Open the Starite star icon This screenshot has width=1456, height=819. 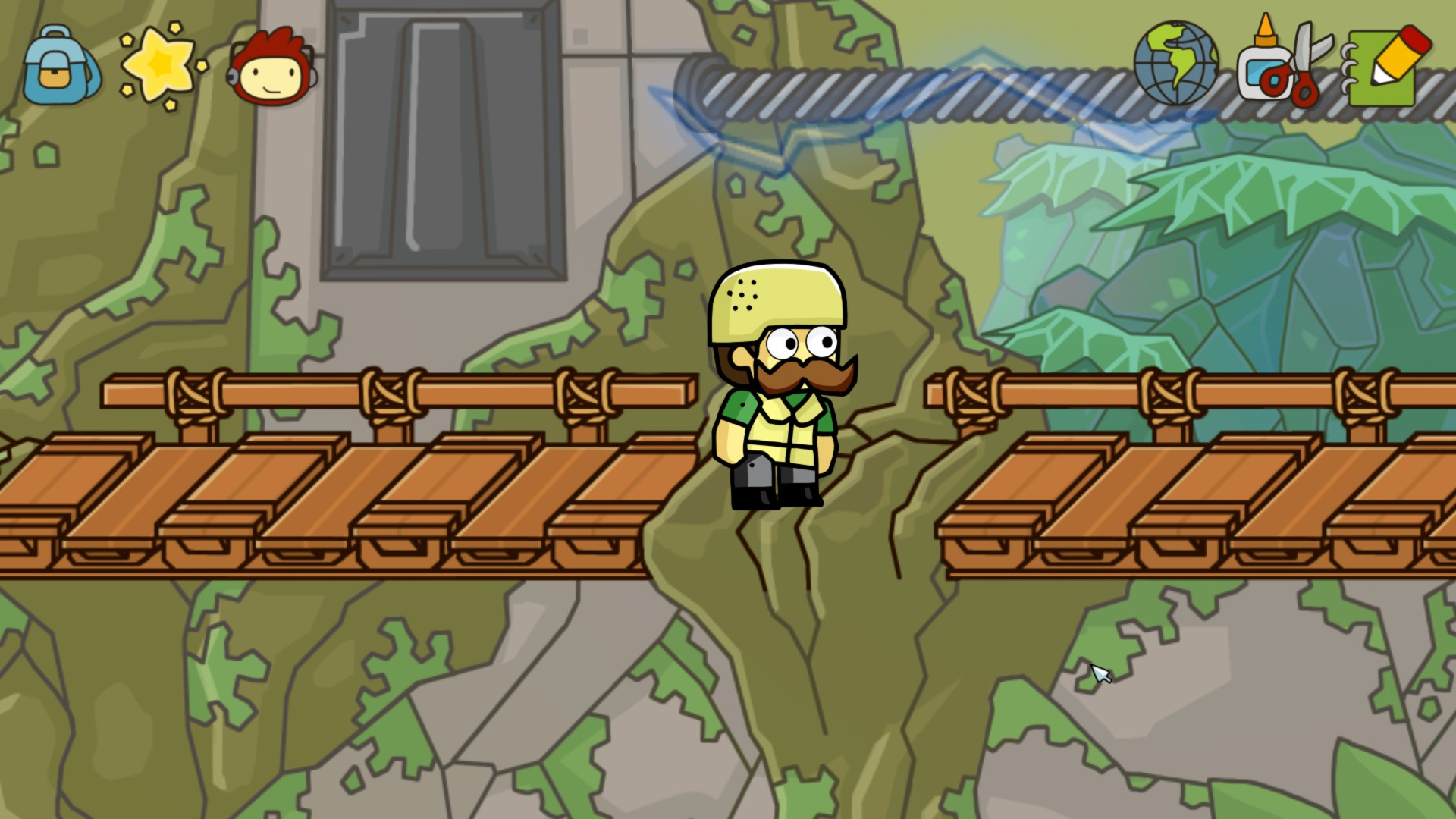162,66
